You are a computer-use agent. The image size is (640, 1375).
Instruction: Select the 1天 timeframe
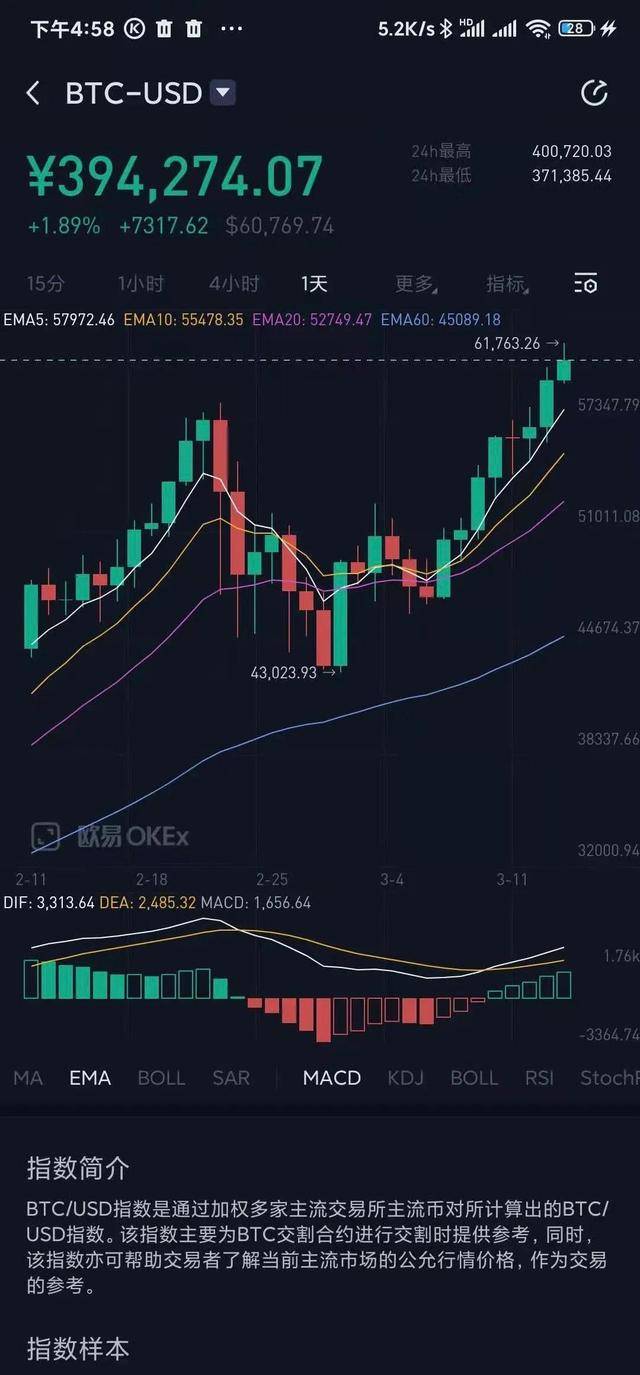[x=314, y=284]
